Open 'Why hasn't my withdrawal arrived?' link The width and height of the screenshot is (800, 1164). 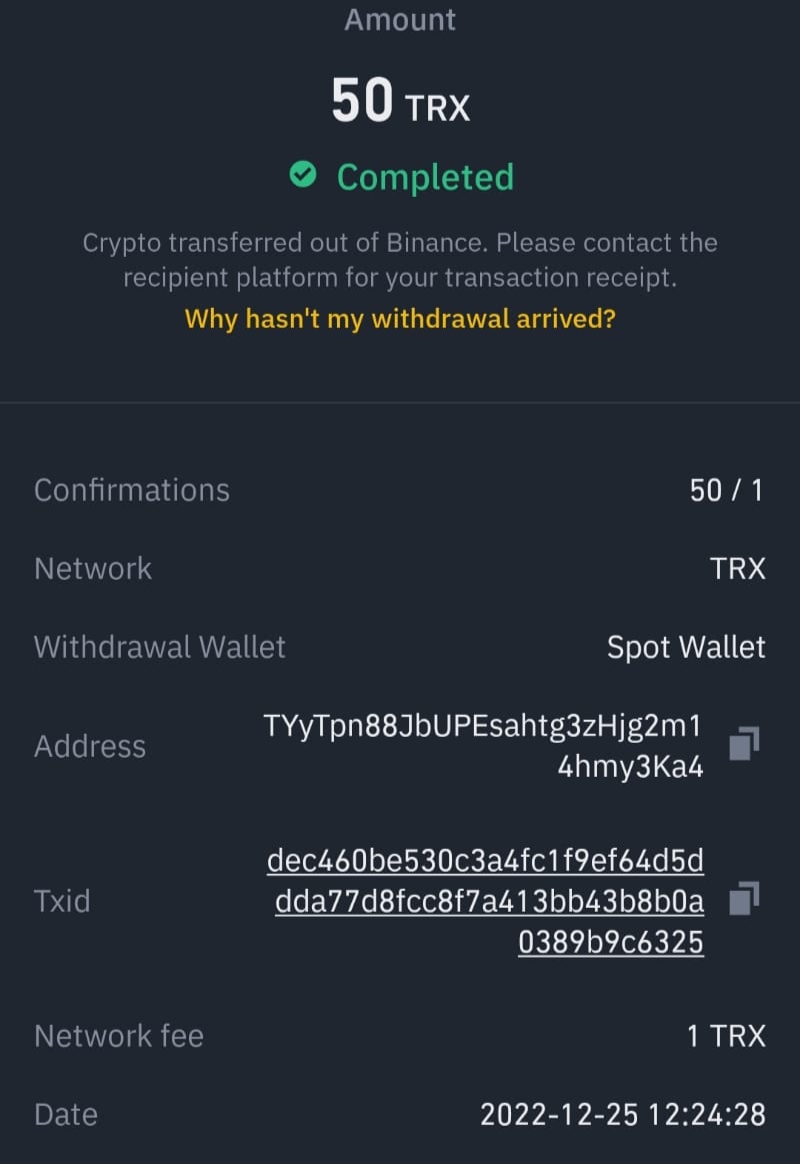pos(400,320)
